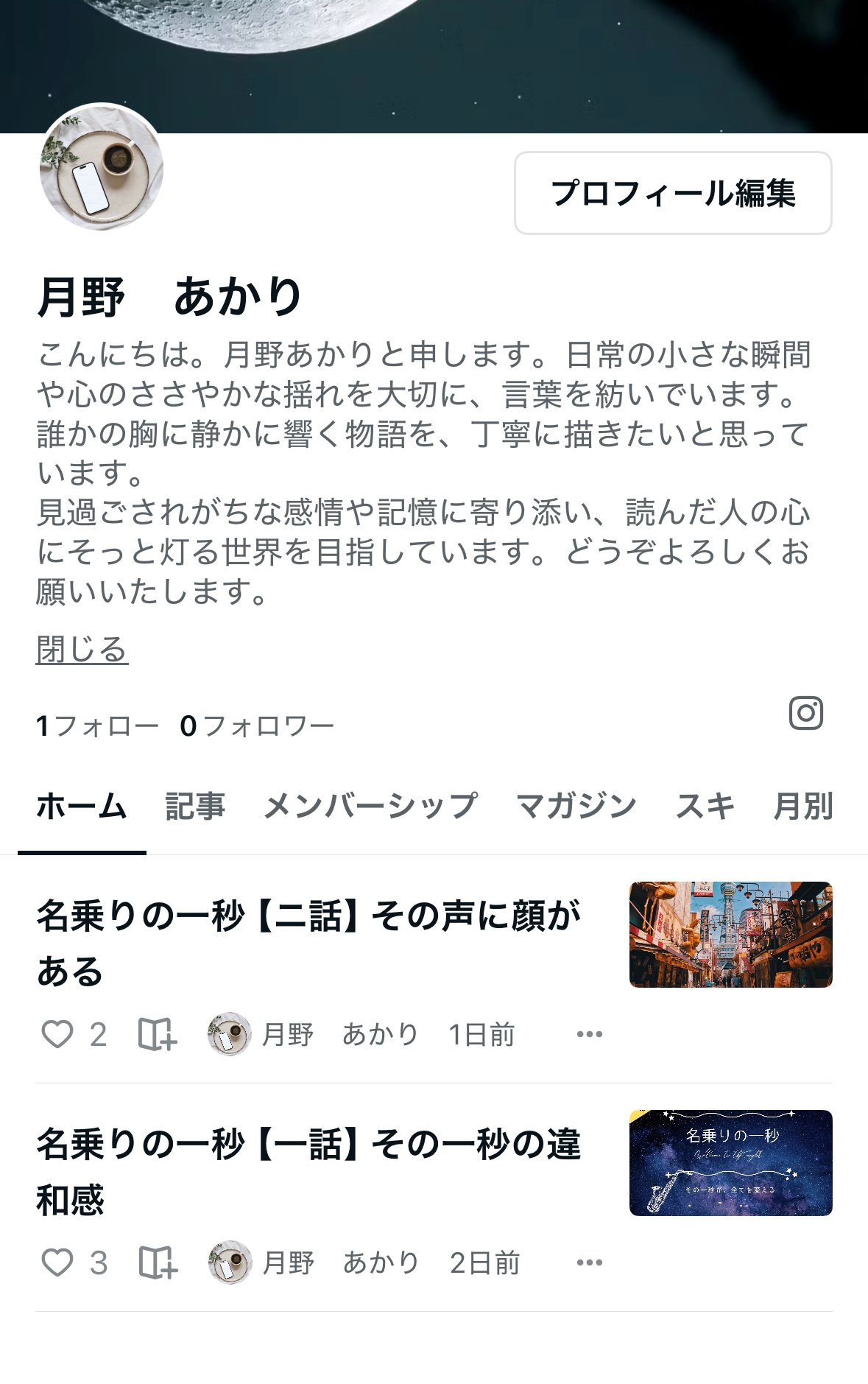The width and height of the screenshot is (868, 1384).
Task: Switch to the スキ tab
Action: pyautogui.click(x=705, y=807)
